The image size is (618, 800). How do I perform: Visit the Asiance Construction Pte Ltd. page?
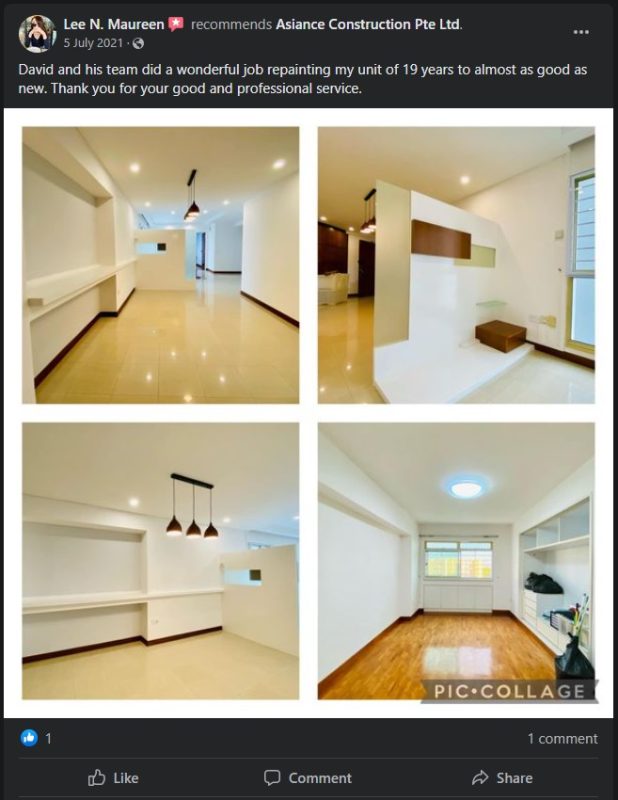pos(368,24)
